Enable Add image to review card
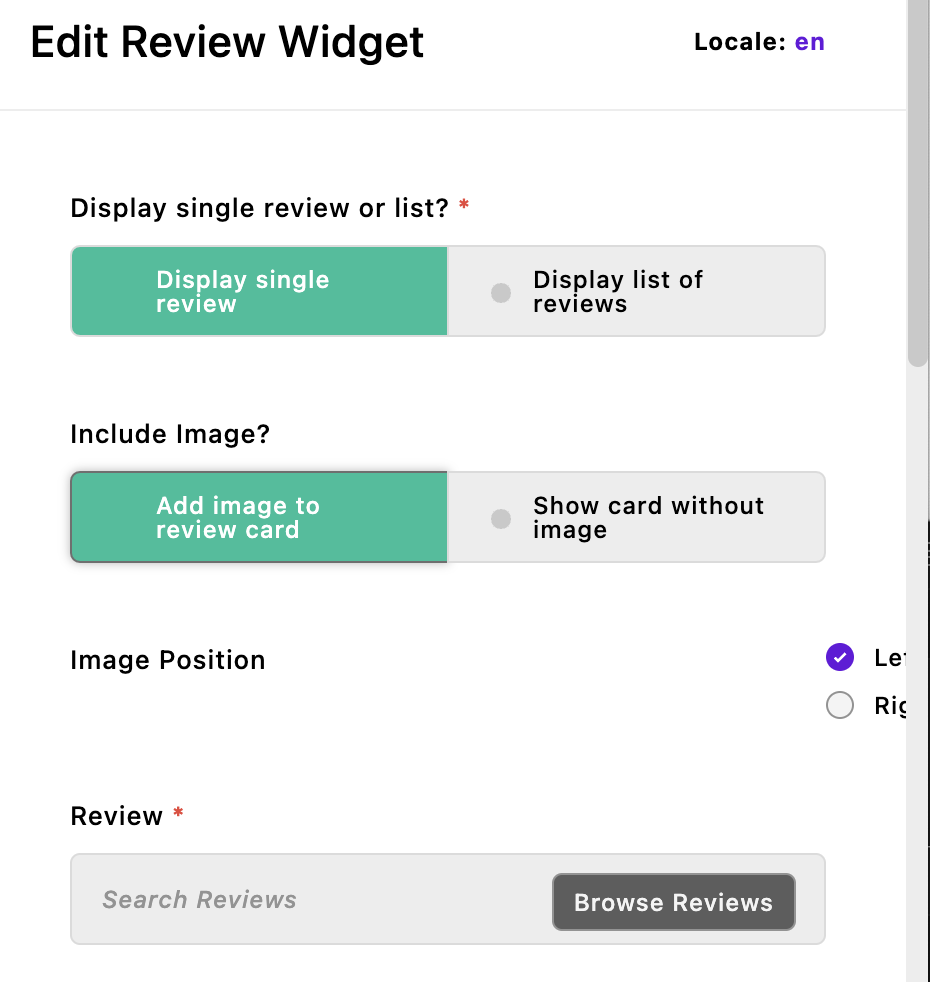This screenshot has width=930, height=982. coord(258,517)
